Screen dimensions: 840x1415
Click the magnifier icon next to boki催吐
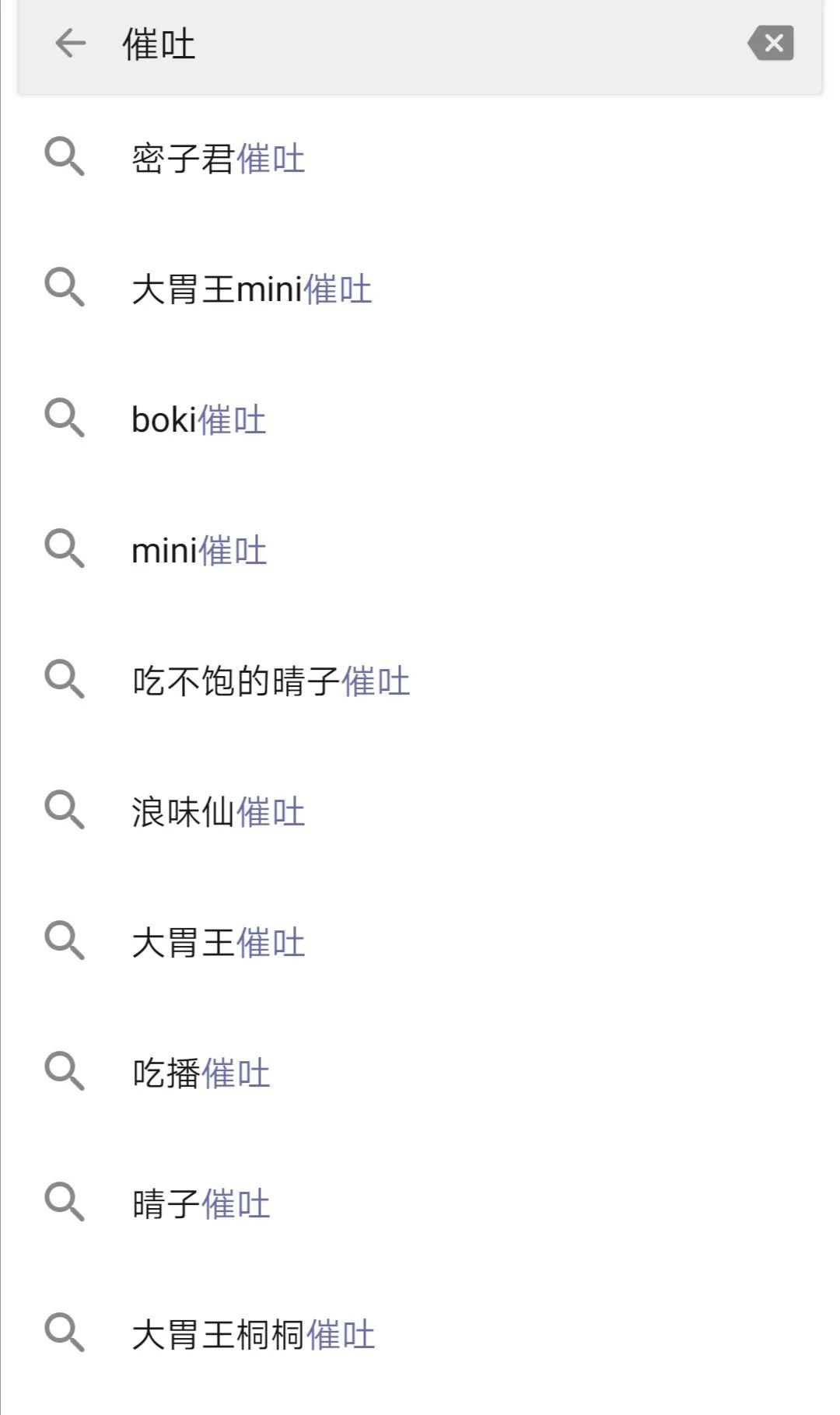67,419
